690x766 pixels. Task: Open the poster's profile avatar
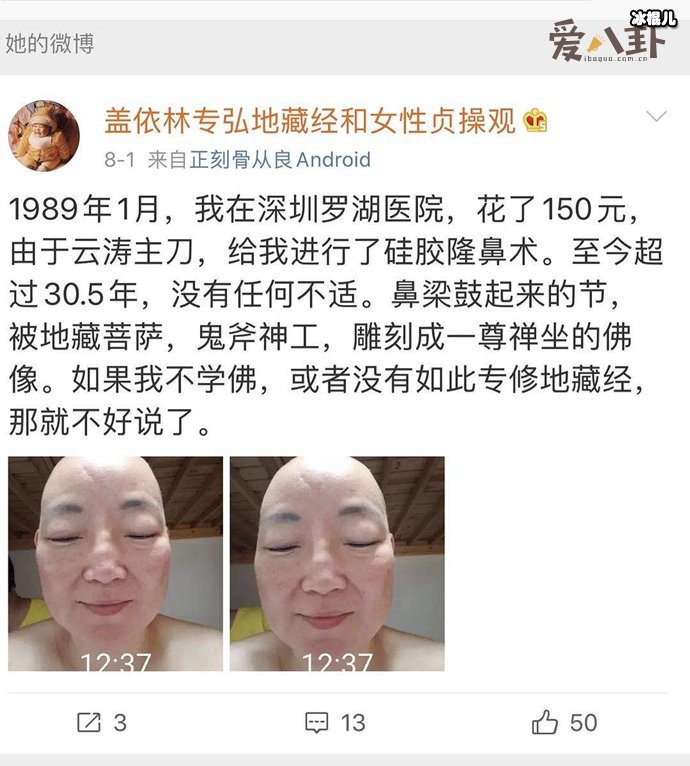pyautogui.click(x=44, y=136)
